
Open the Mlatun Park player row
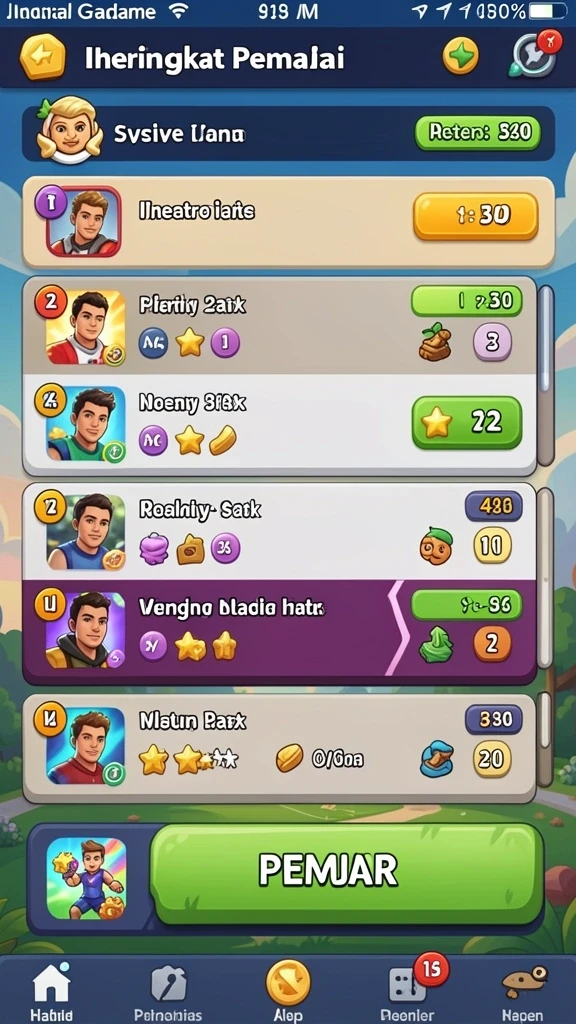click(280, 748)
